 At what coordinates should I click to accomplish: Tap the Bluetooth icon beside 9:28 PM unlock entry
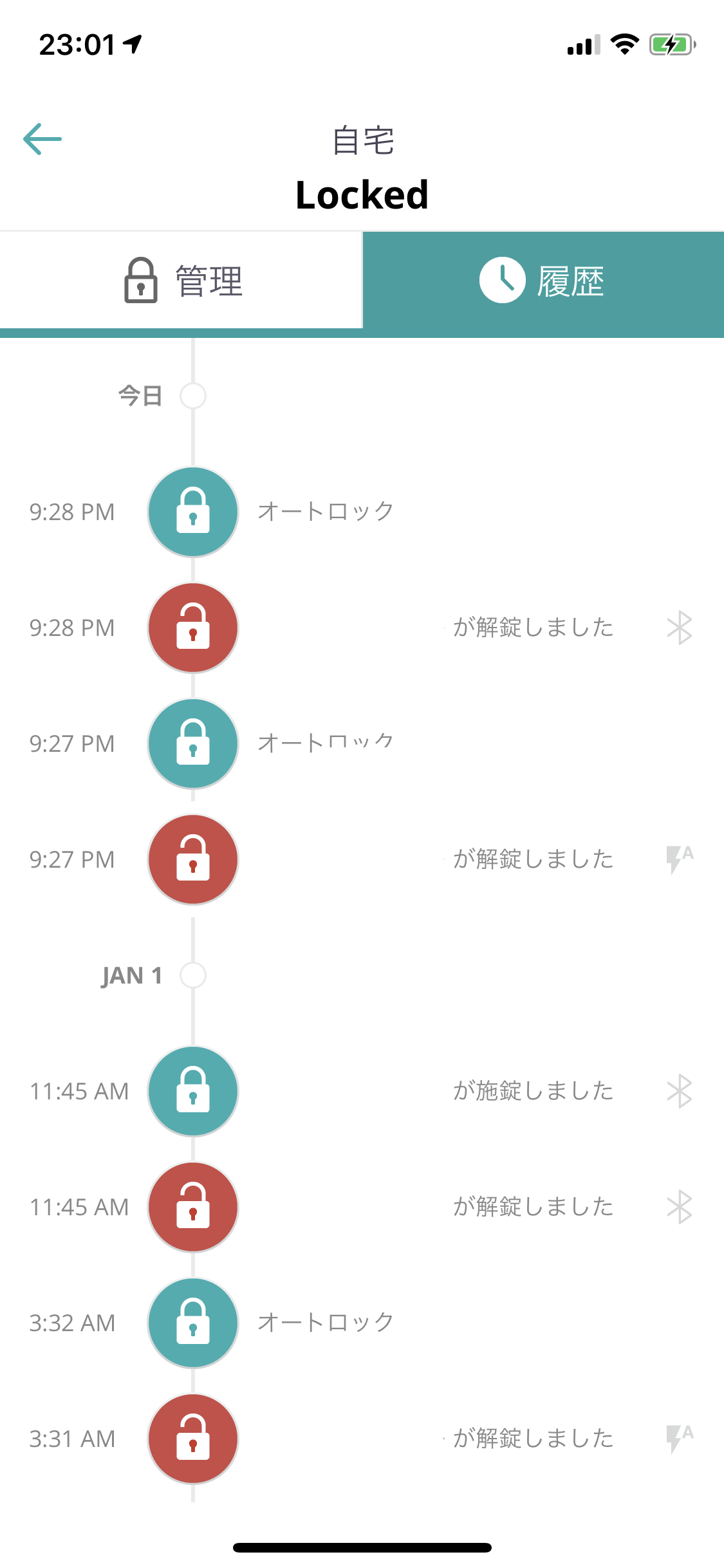[679, 628]
